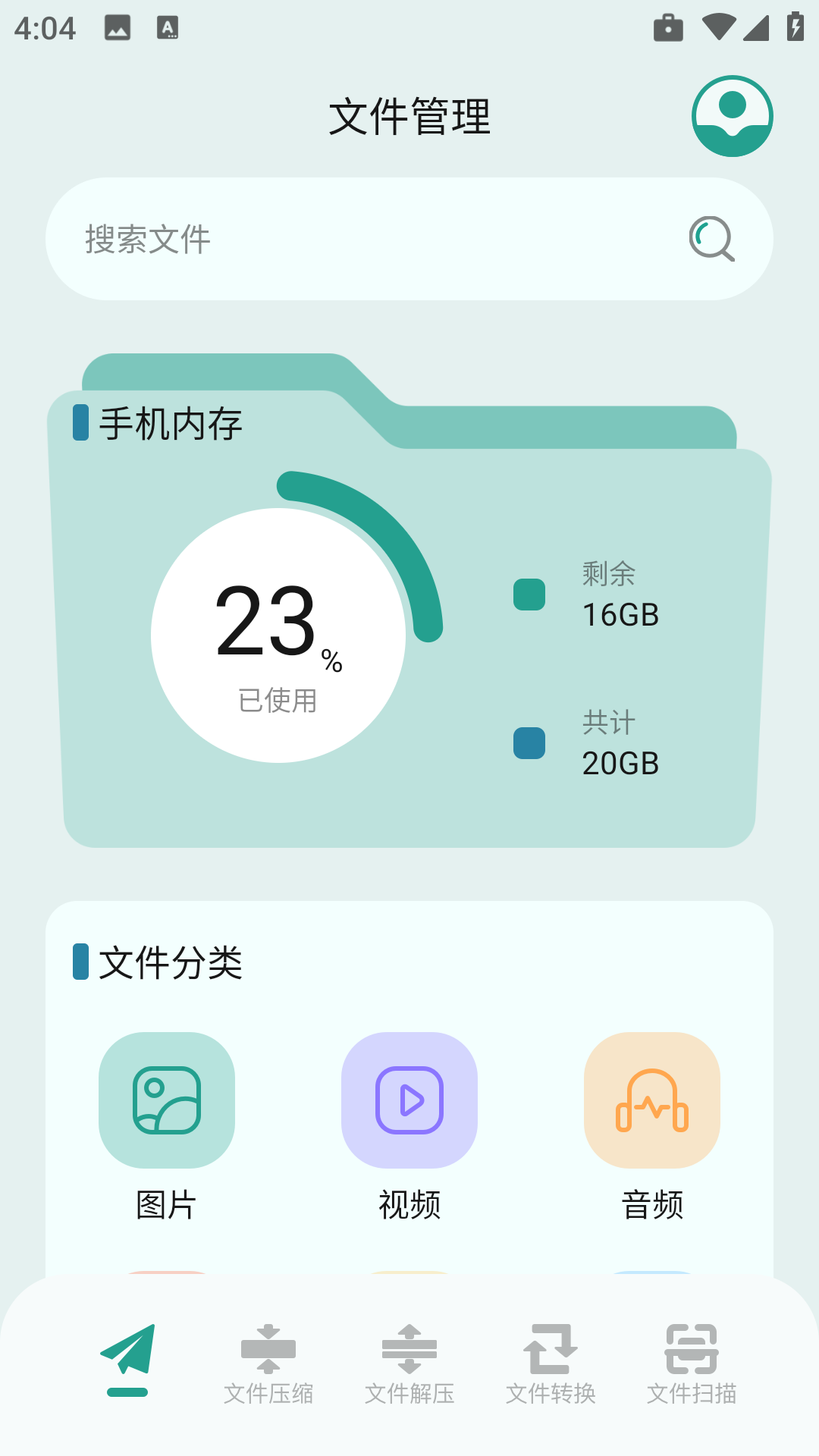Click the 文件管理 title text
The image size is (819, 1456).
[x=409, y=115]
